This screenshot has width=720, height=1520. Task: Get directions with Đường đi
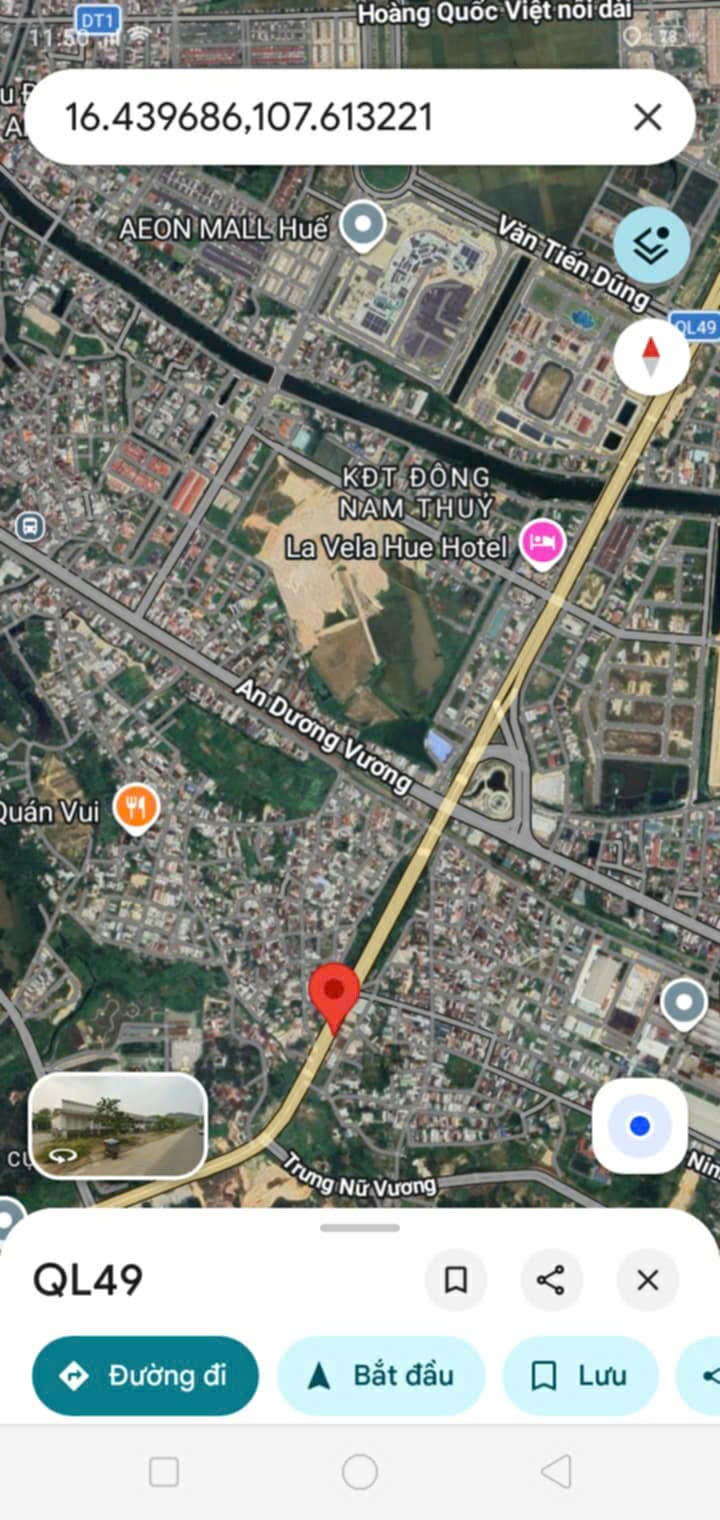(x=146, y=1376)
